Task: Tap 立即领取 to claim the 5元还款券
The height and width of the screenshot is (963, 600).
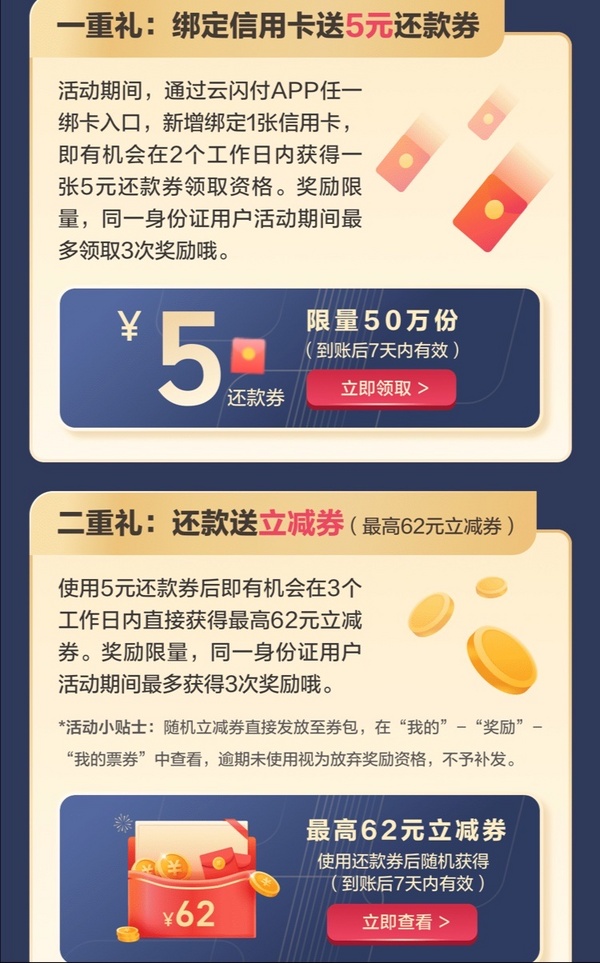Action: pyautogui.click(x=381, y=388)
